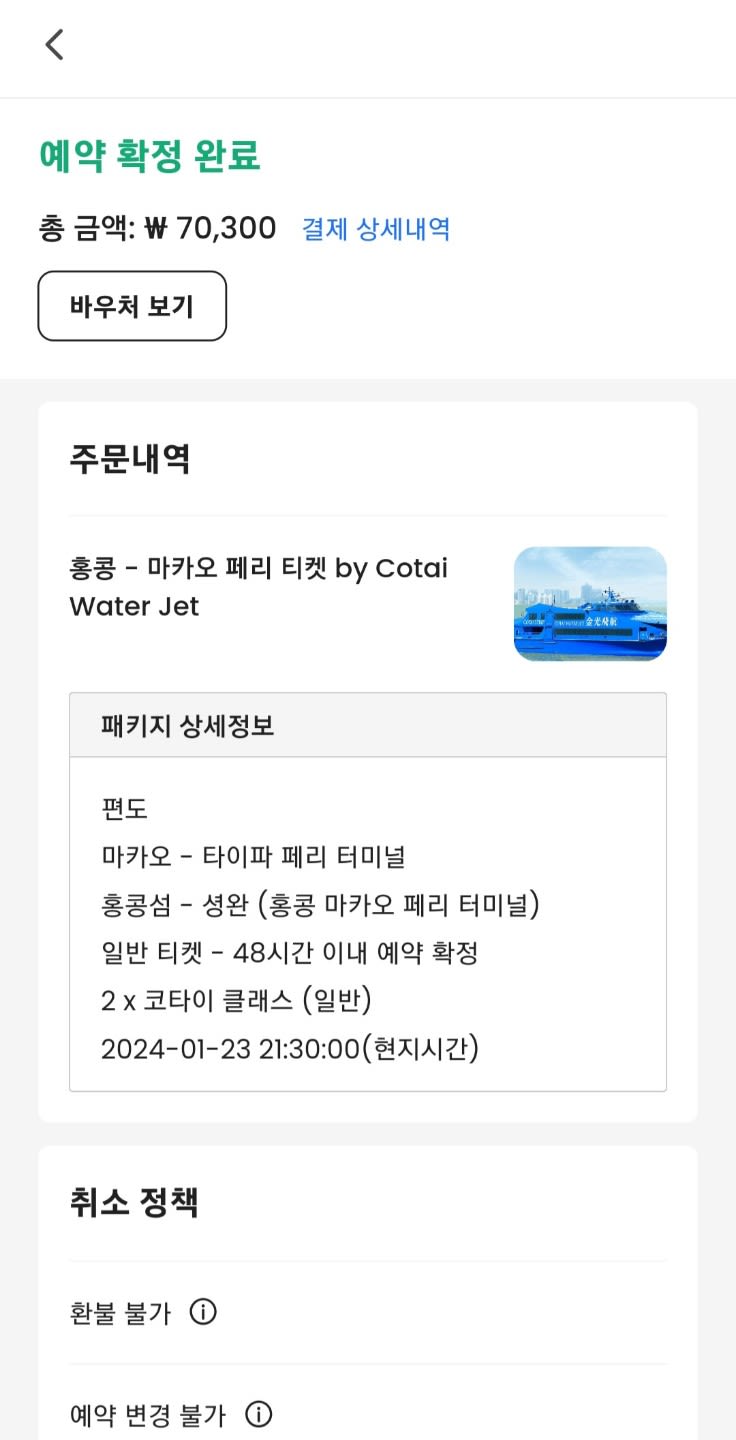Show info for 예약 변경 불가 policy
This screenshot has width=736, height=1440.
click(x=258, y=1415)
